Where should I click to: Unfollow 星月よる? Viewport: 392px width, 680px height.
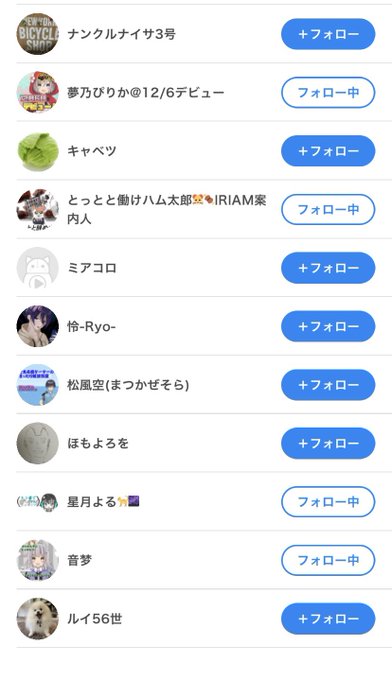328,502
